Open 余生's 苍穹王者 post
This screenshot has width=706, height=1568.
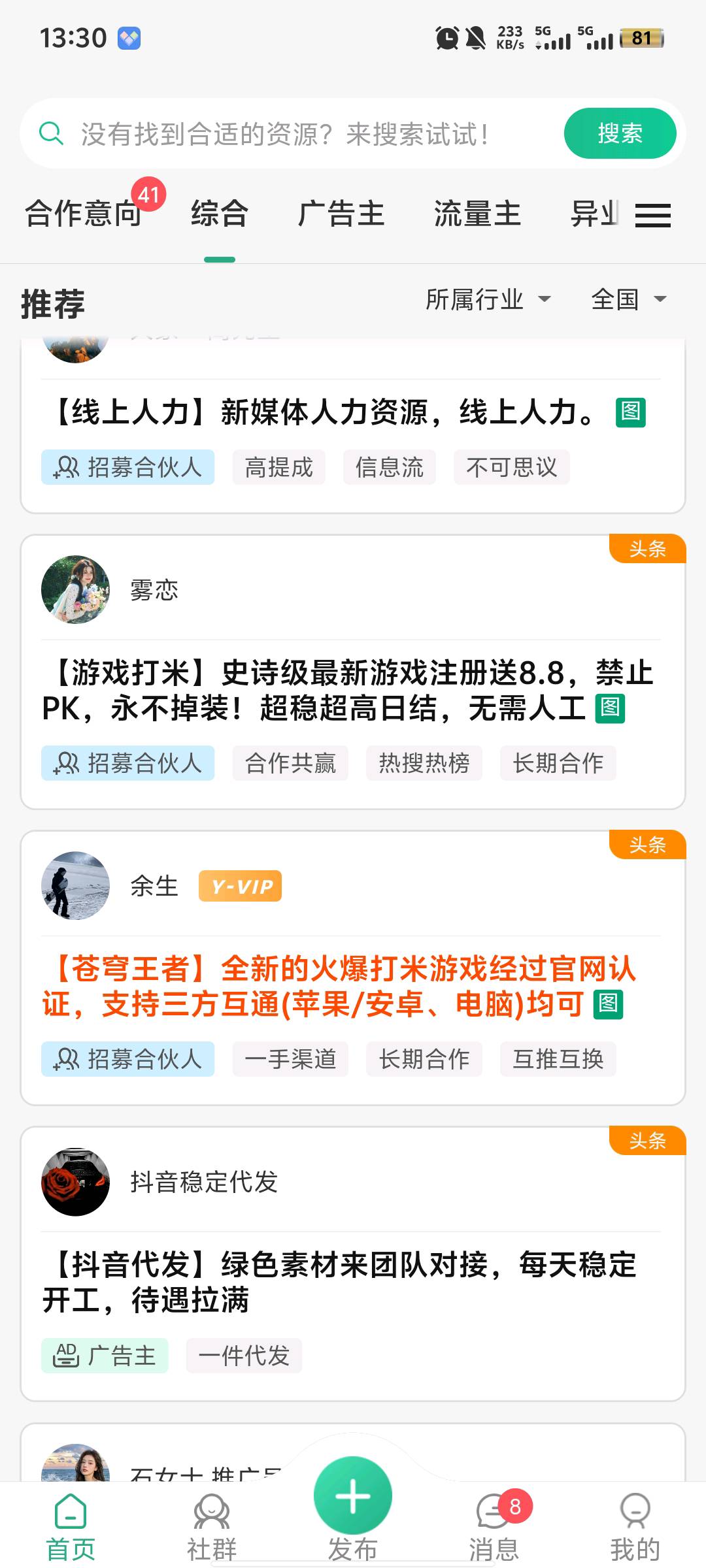point(340,986)
